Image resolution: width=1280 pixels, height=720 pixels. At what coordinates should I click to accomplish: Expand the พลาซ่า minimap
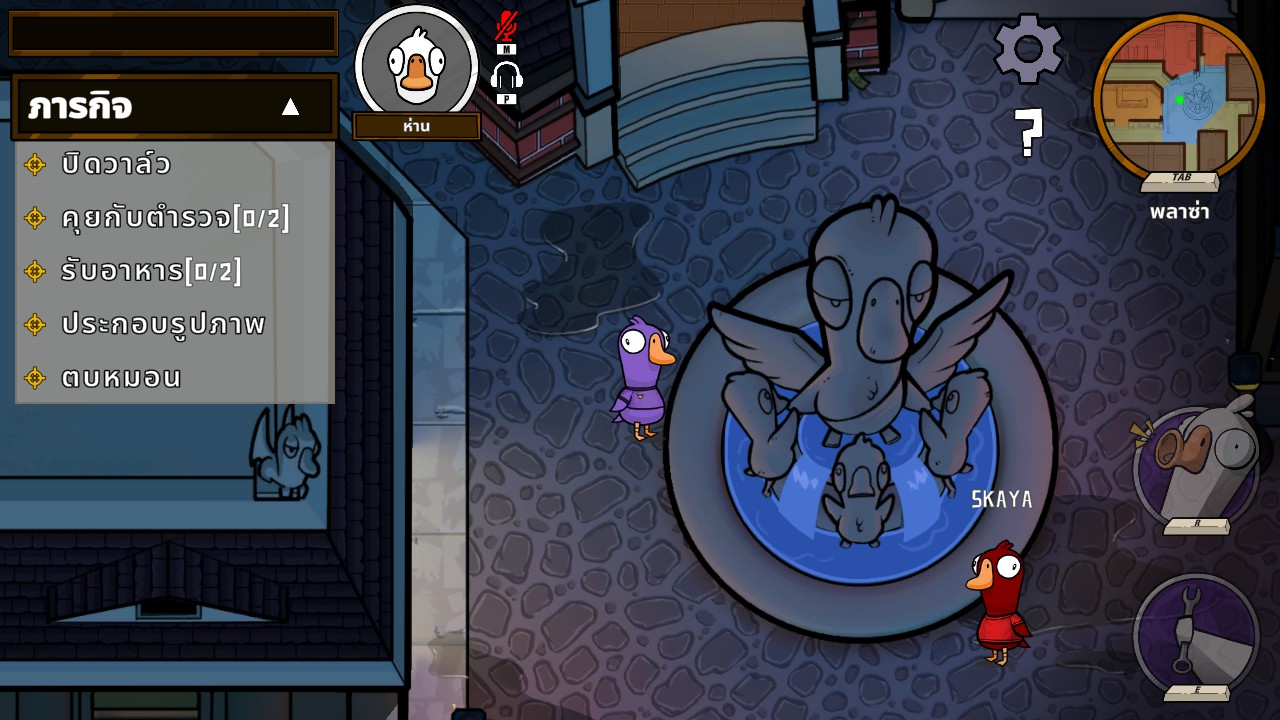point(1179,97)
